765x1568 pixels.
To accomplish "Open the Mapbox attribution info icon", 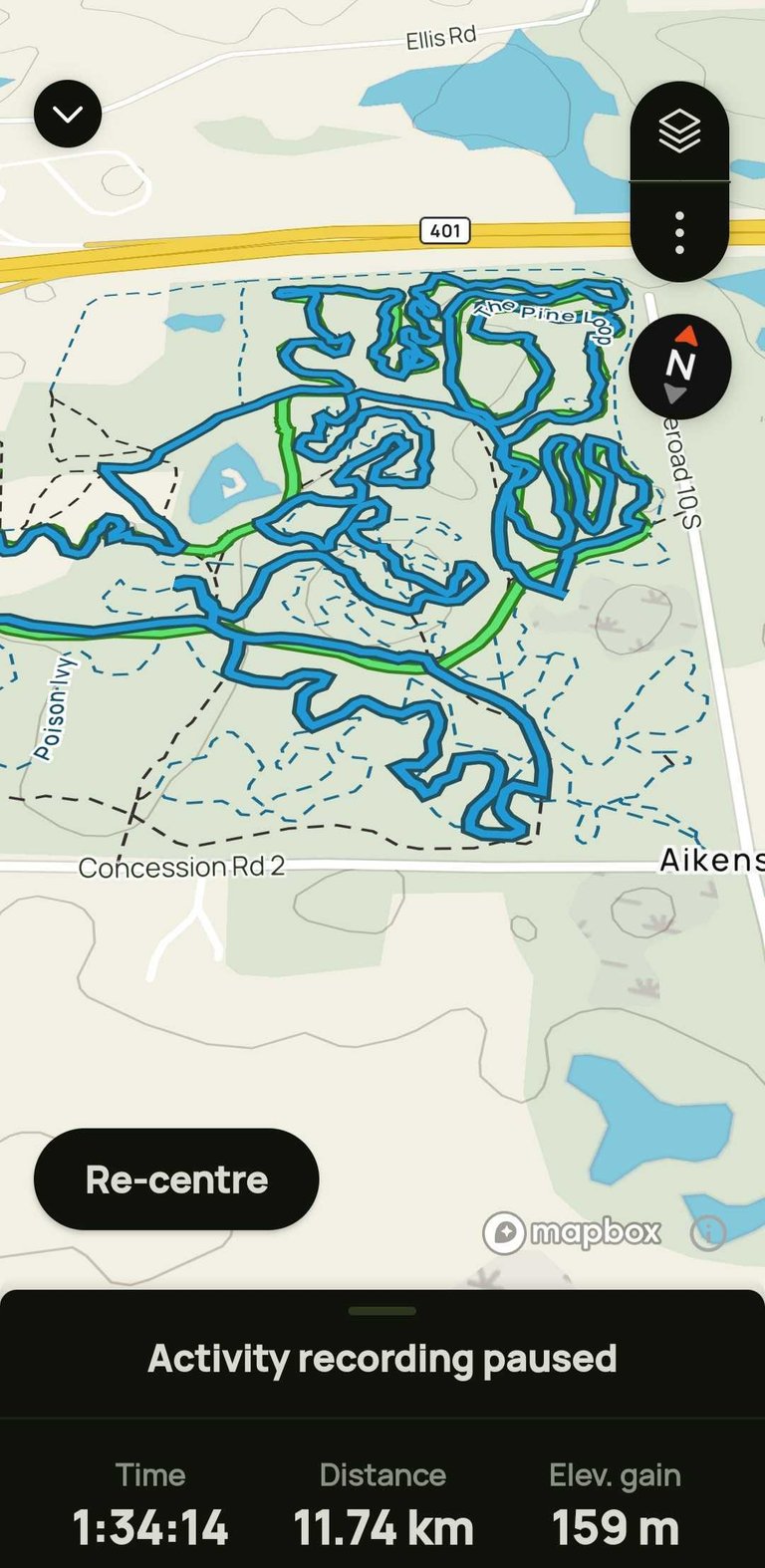I will [708, 1233].
